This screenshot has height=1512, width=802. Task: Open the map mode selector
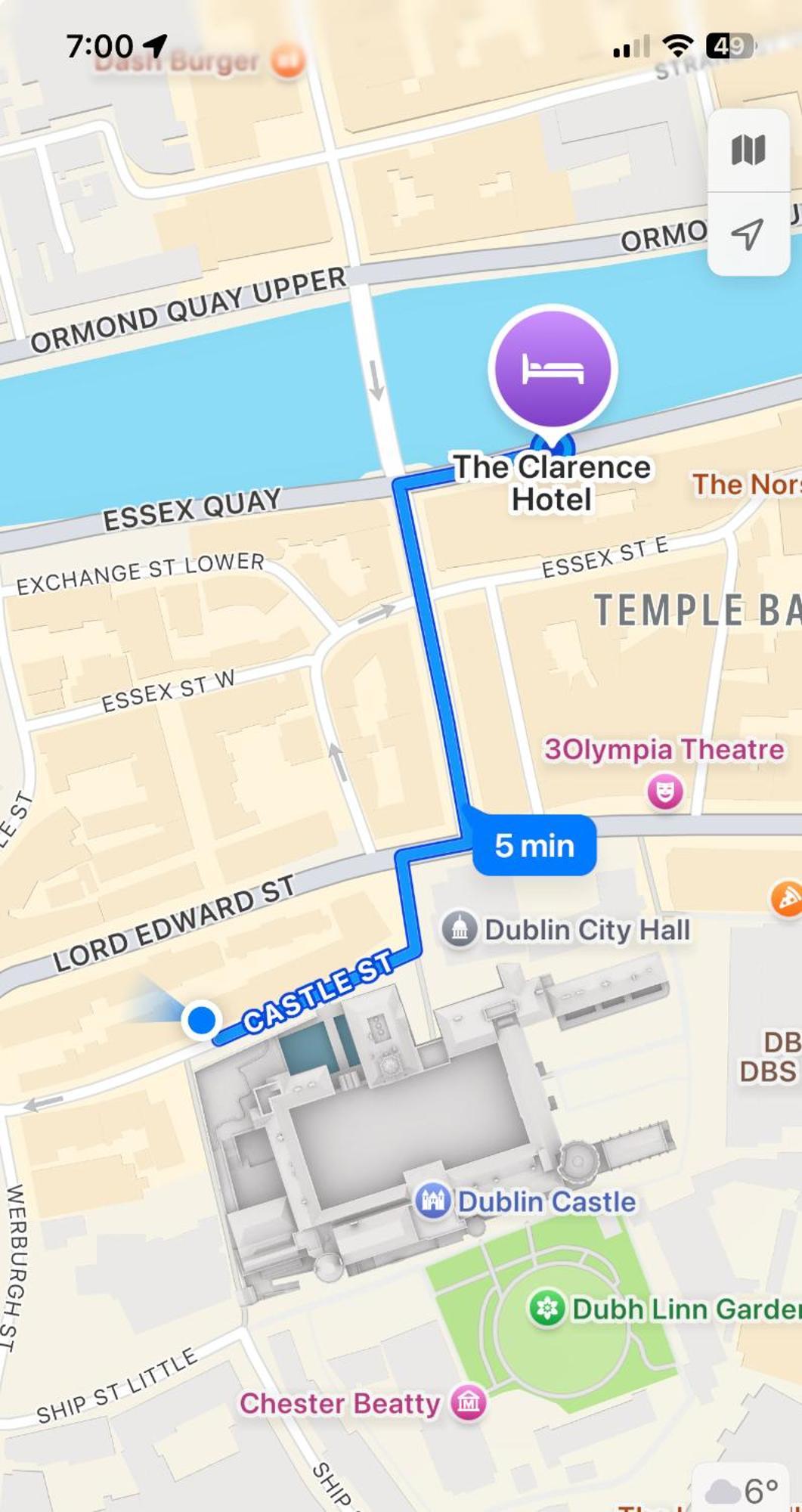point(748,150)
